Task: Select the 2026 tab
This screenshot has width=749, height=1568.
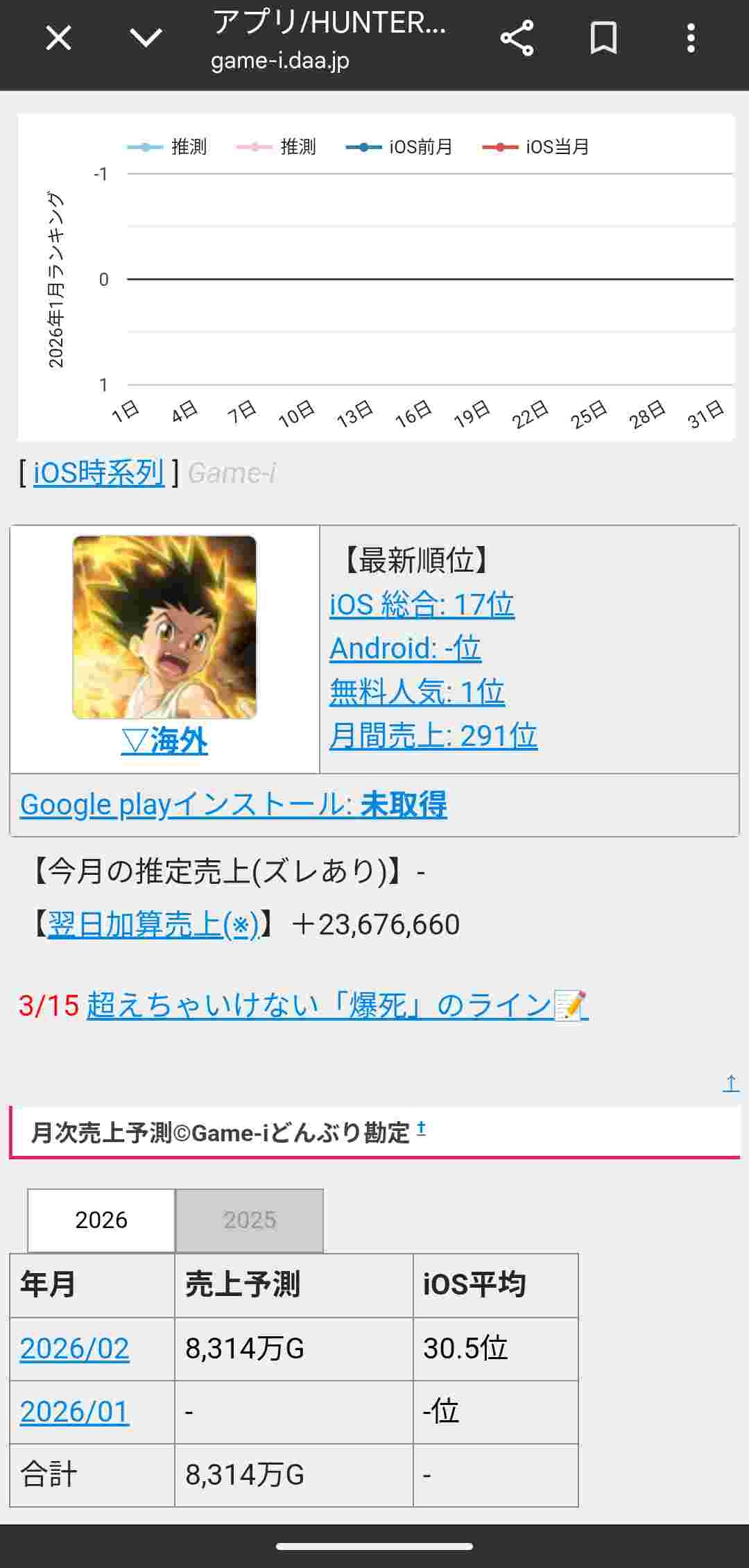Action: 101,1220
